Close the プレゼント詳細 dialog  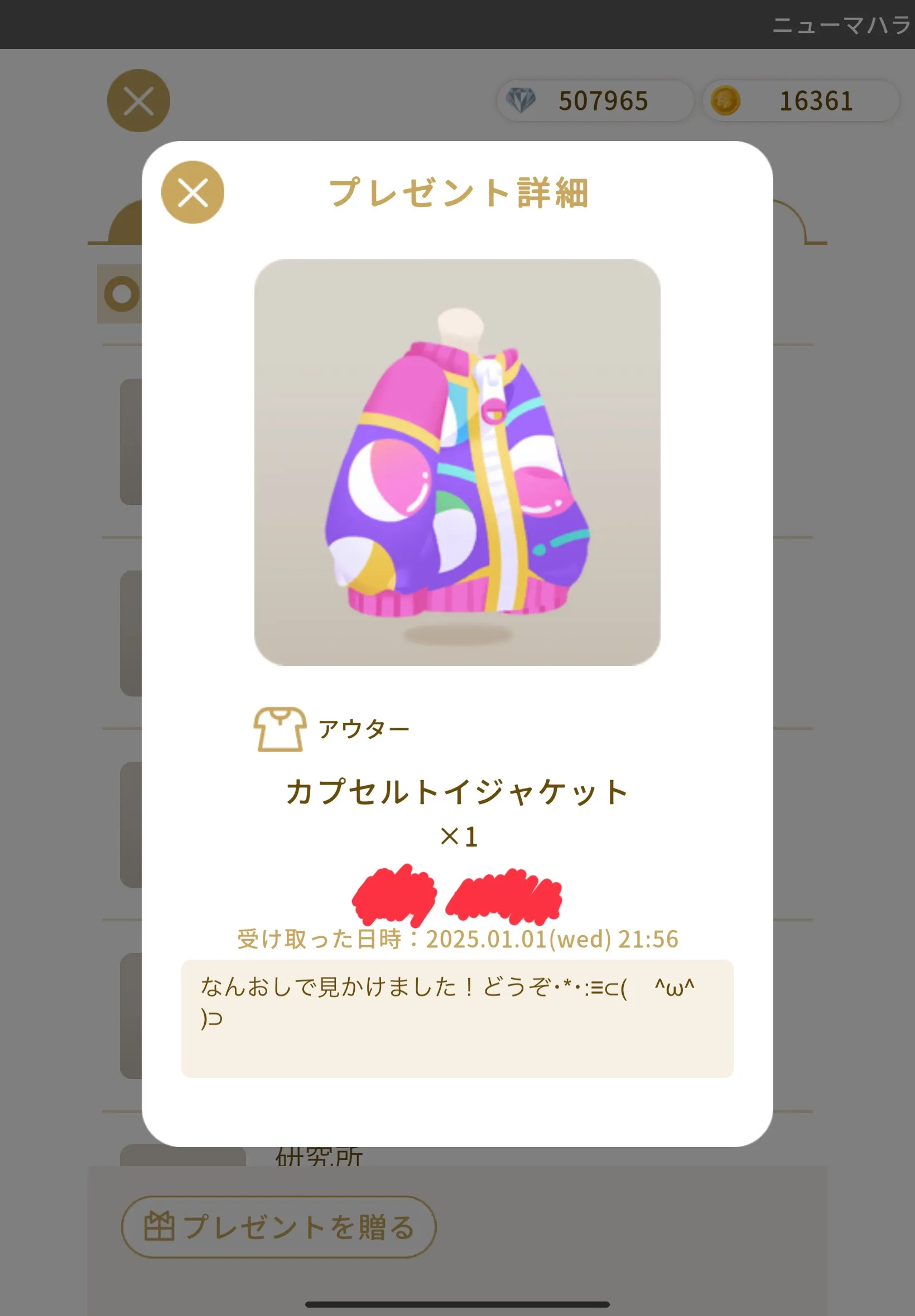click(x=192, y=192)
